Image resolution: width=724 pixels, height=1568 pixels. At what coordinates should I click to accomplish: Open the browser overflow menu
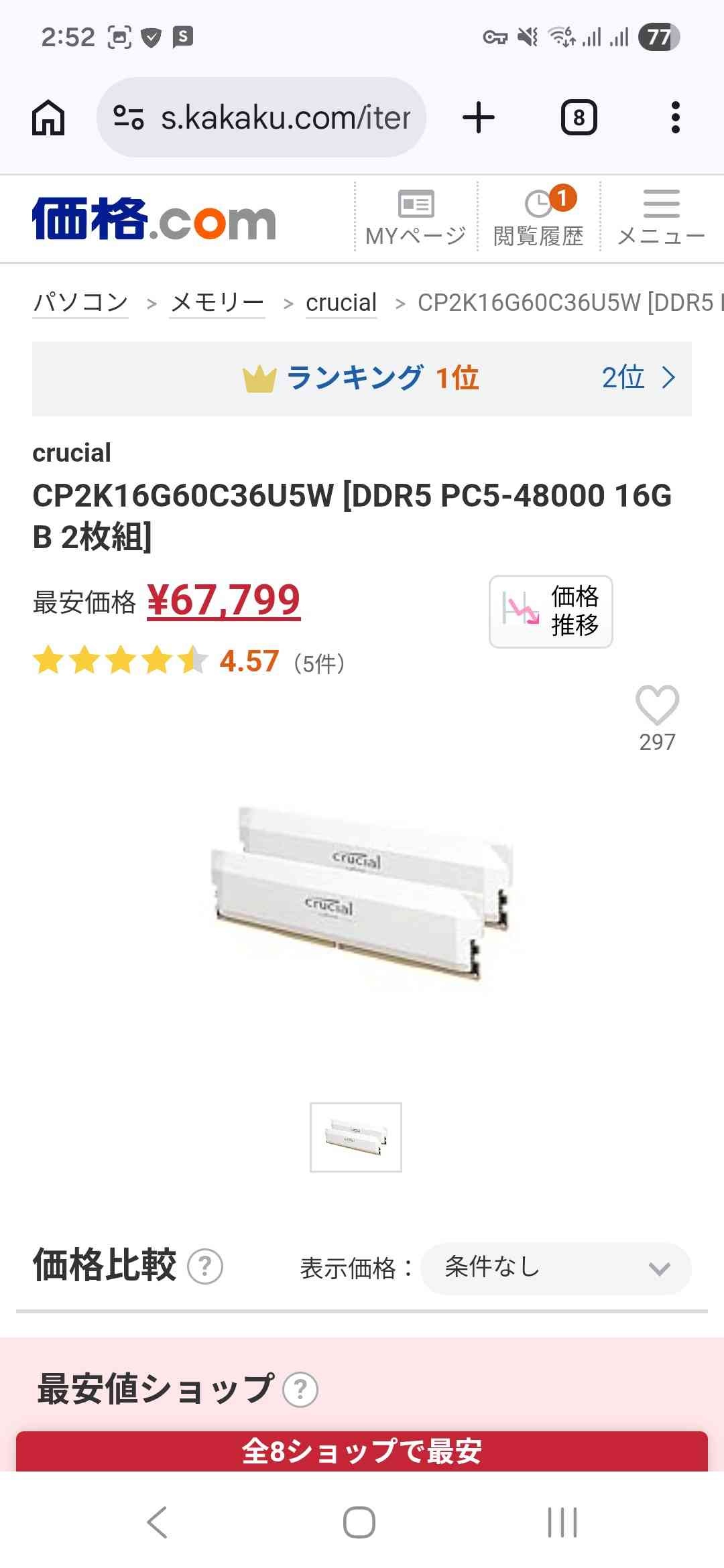(x=675, y=117)
